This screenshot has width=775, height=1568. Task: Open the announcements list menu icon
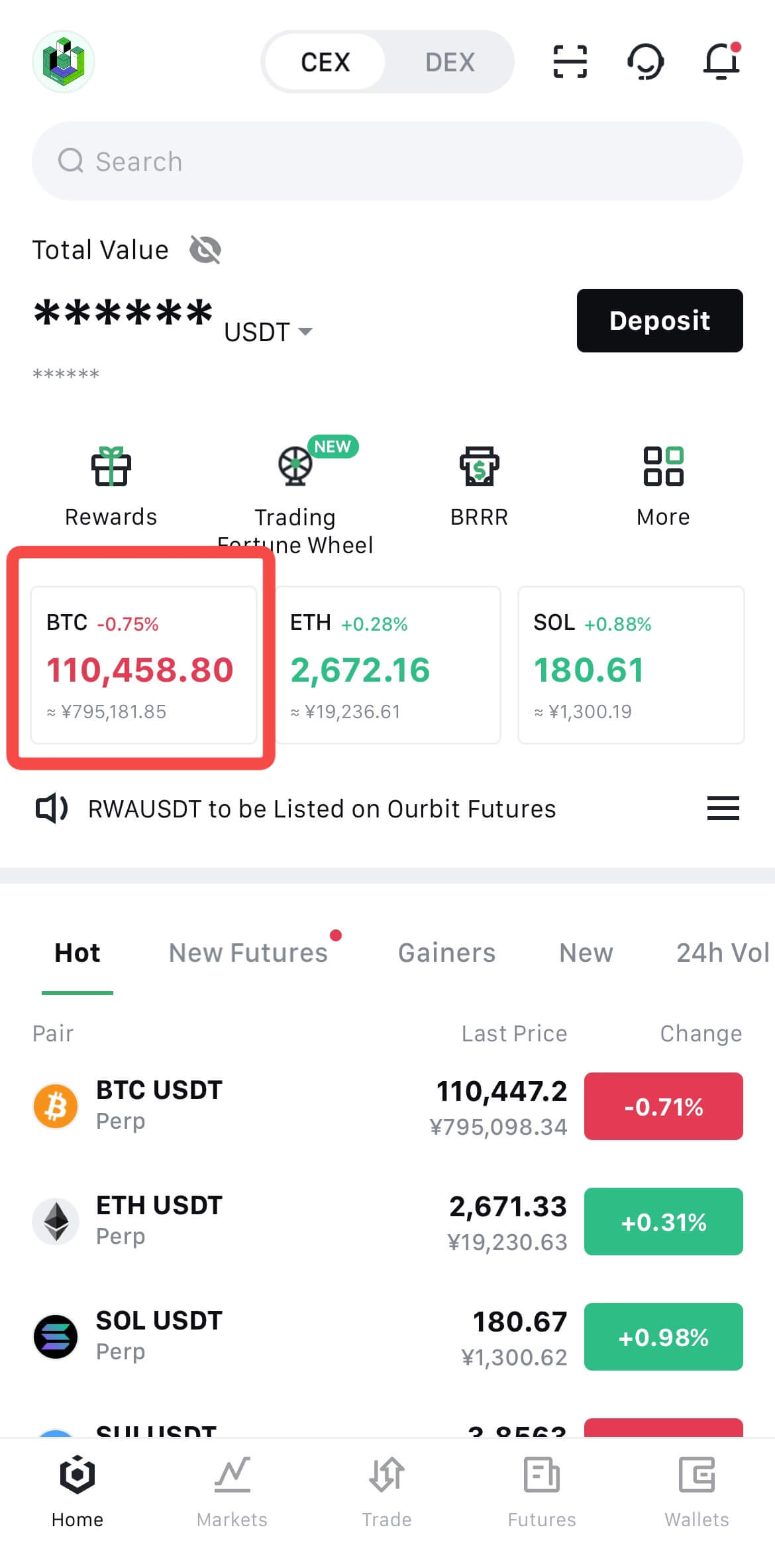click(x=723, y=808)
